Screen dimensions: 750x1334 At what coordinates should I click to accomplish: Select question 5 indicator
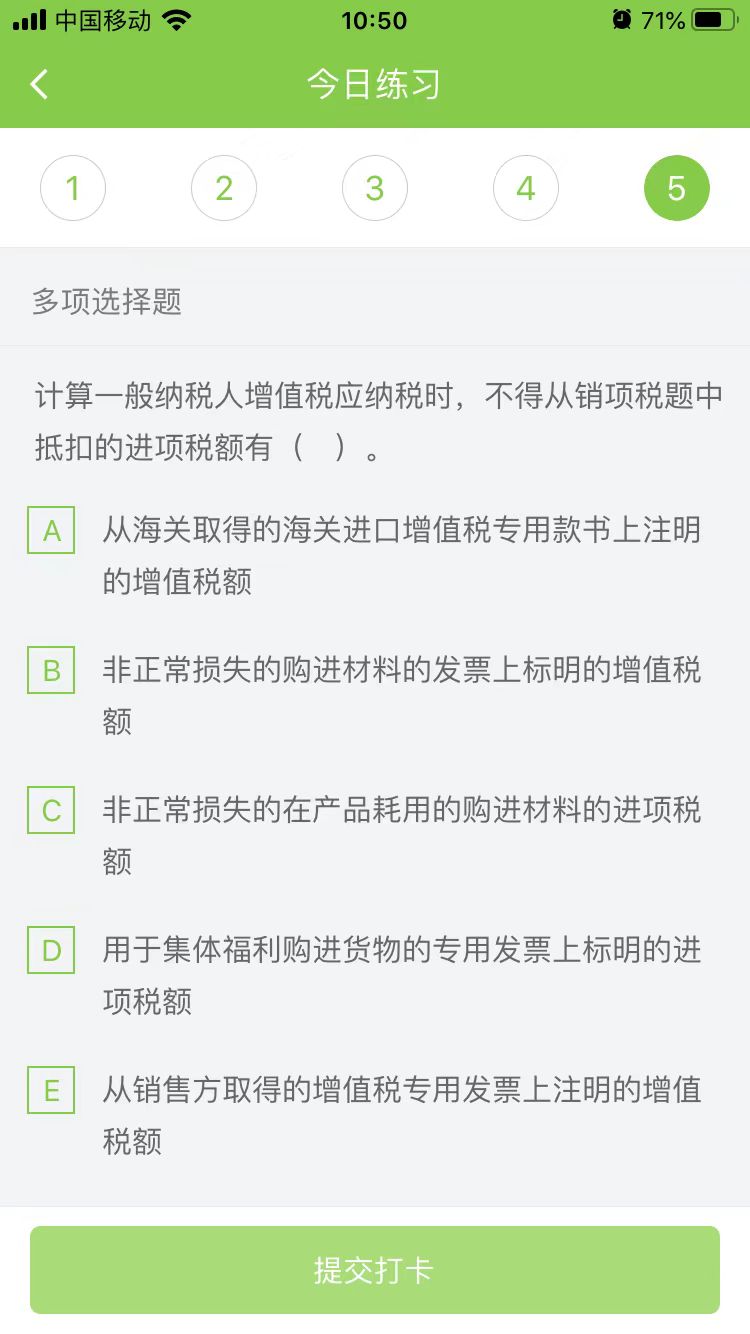[x=677, y=188]
